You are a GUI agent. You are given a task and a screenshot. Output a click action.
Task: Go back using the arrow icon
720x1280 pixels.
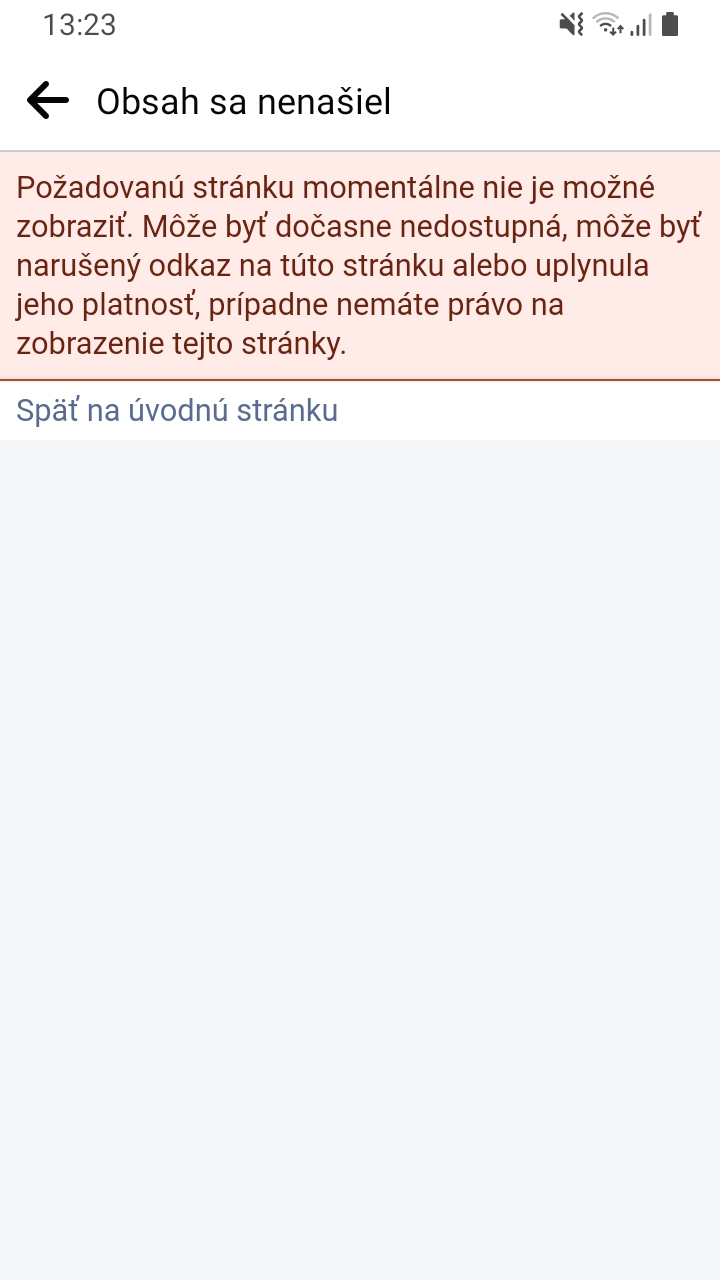click(x=47, y=101)
